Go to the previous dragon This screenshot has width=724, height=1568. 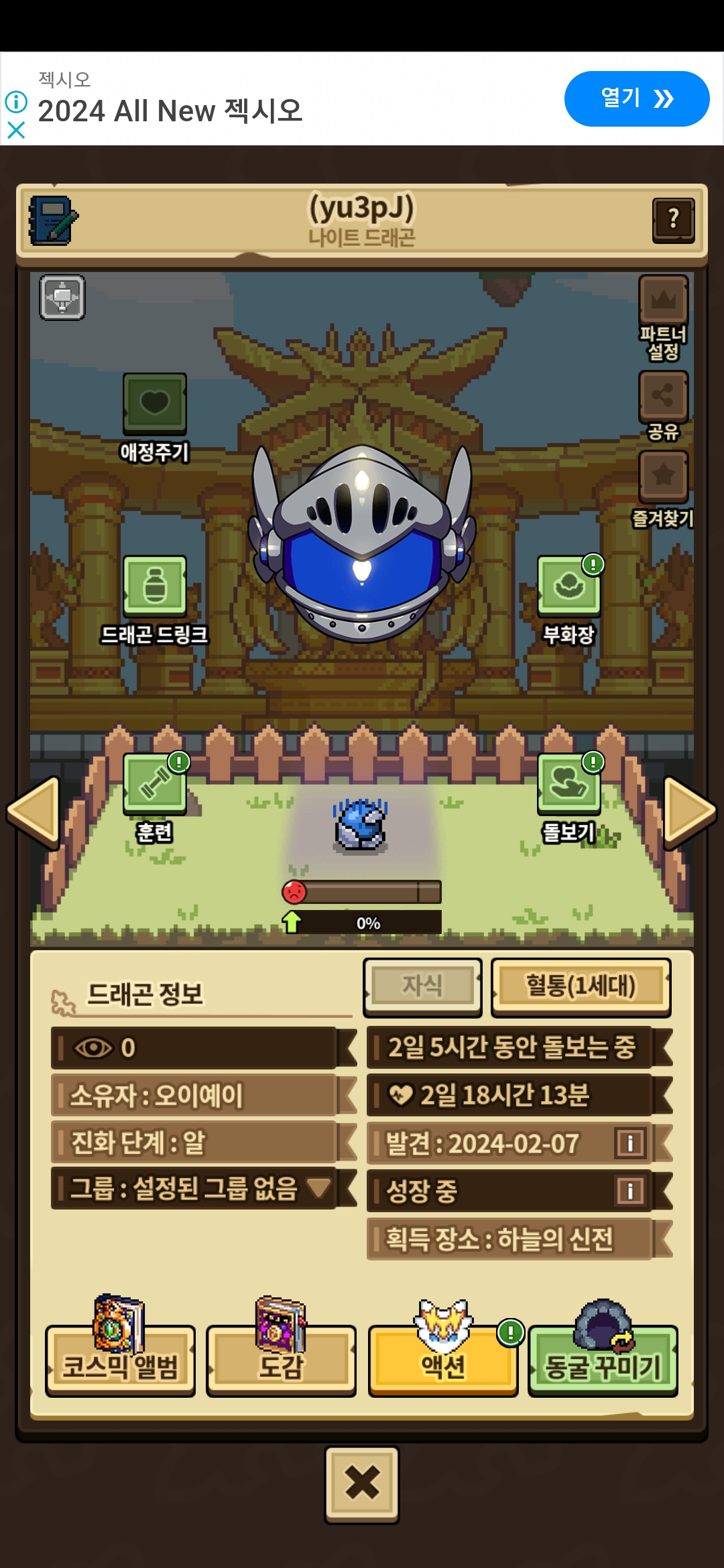tap(34, 812)
